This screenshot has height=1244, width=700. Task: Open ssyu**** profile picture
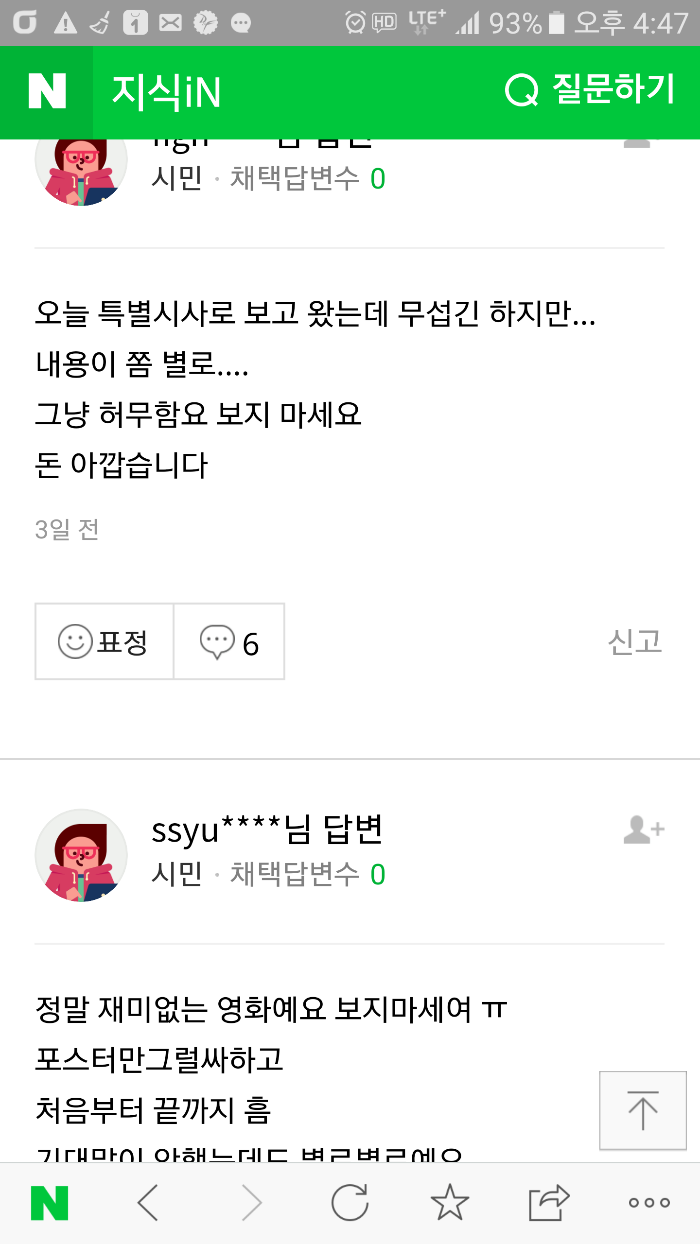tap(81, 855)
